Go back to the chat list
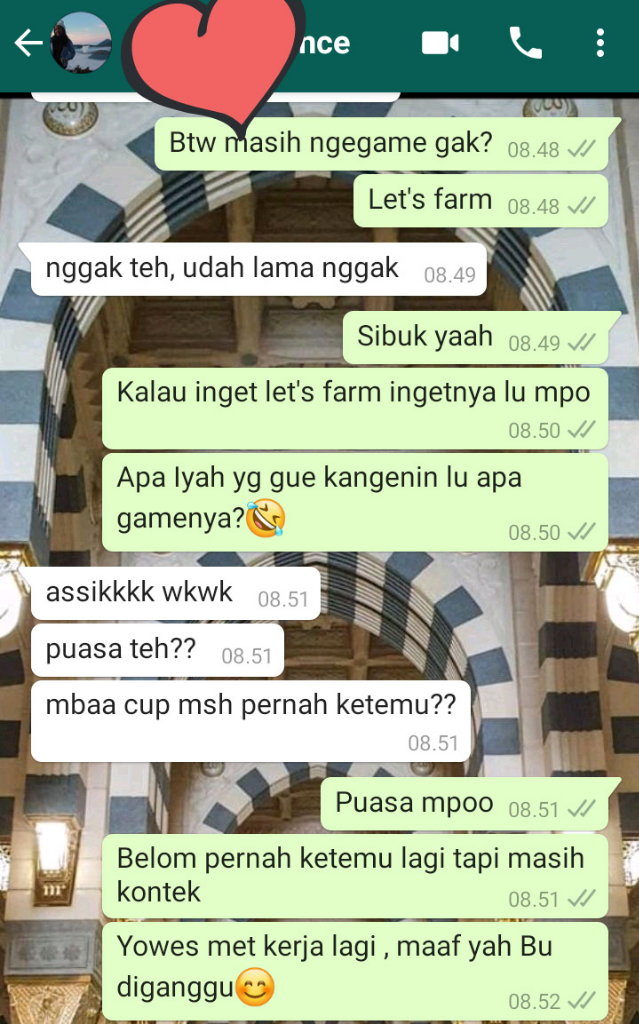639x1024 pixels. [27, 43]
